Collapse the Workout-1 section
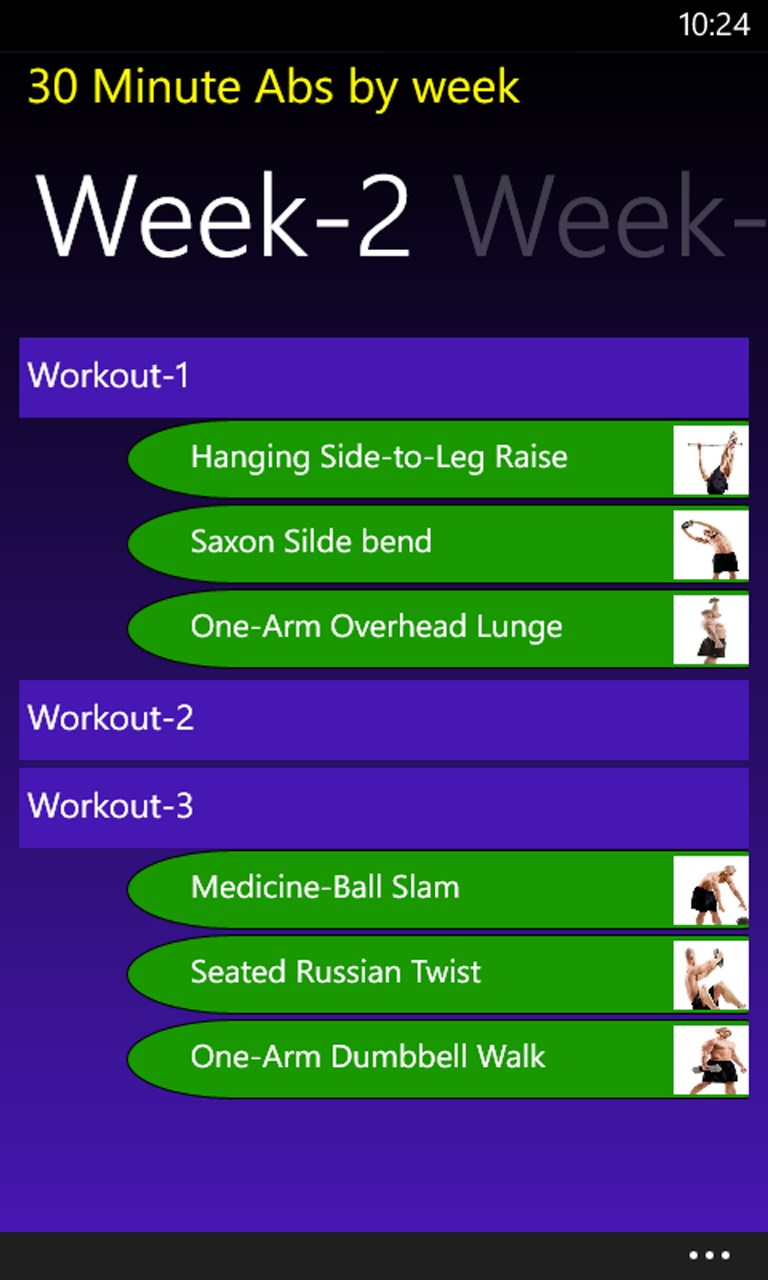768x1280 pixels. [x=383, y=377]
